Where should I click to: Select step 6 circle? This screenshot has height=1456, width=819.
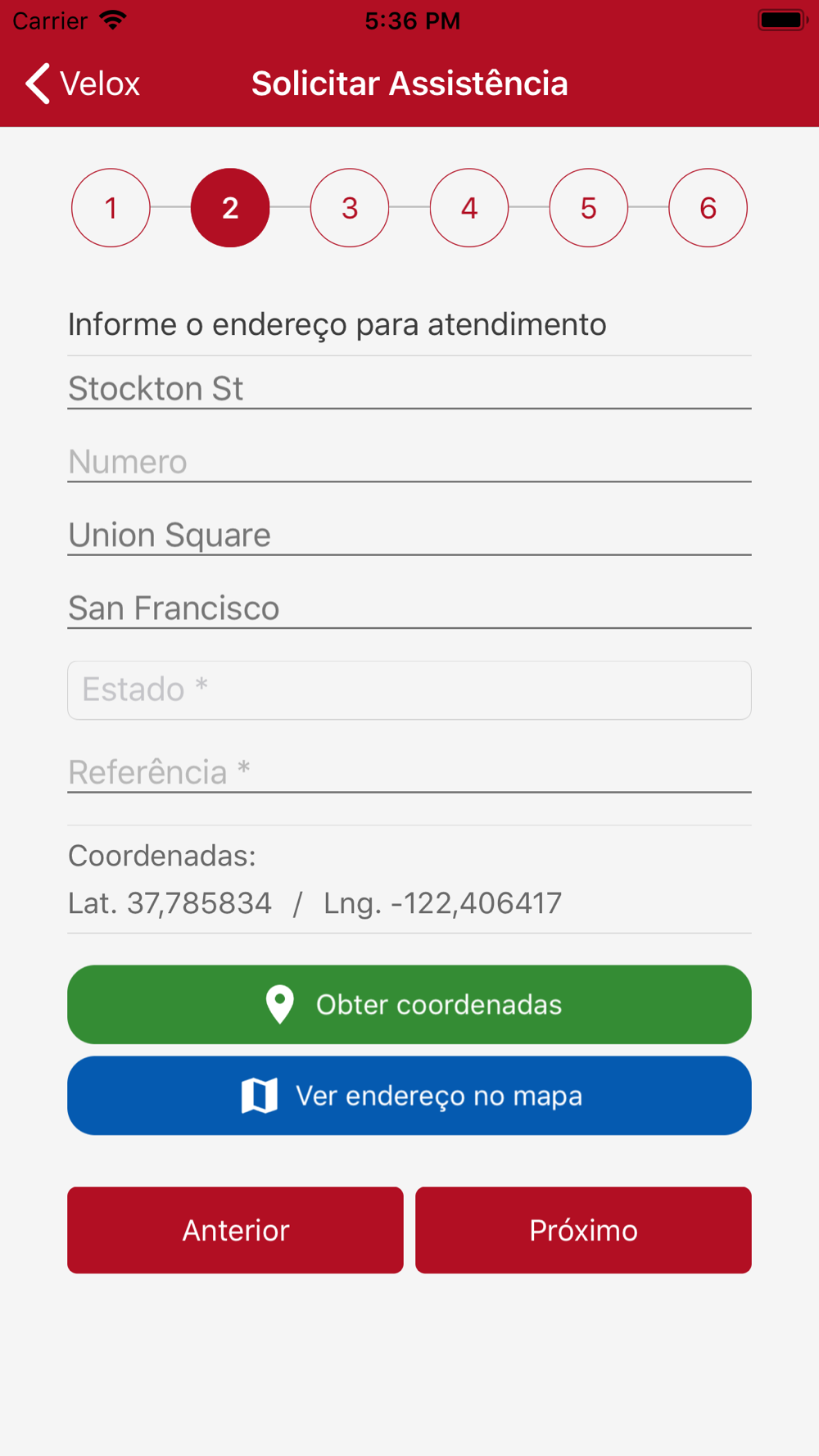click(708, 208)
